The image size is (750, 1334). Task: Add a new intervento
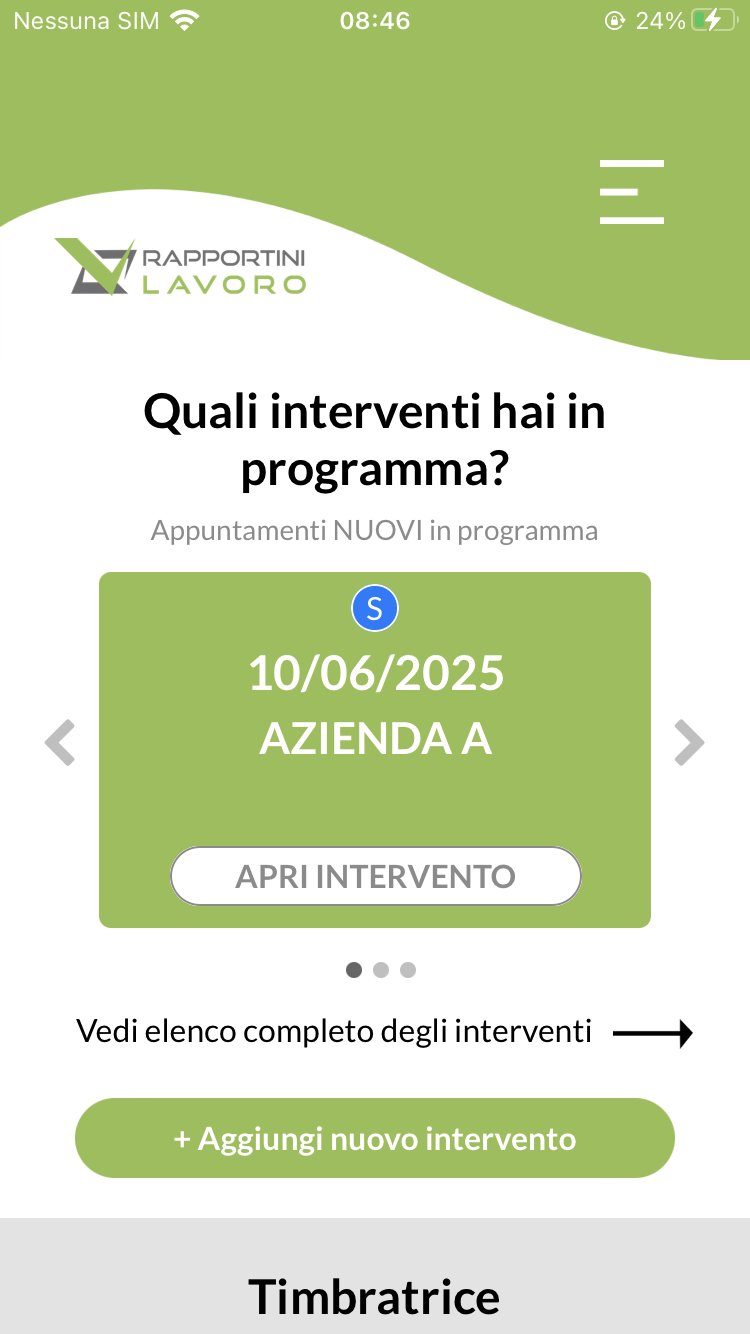click(x=375, y=1138)
